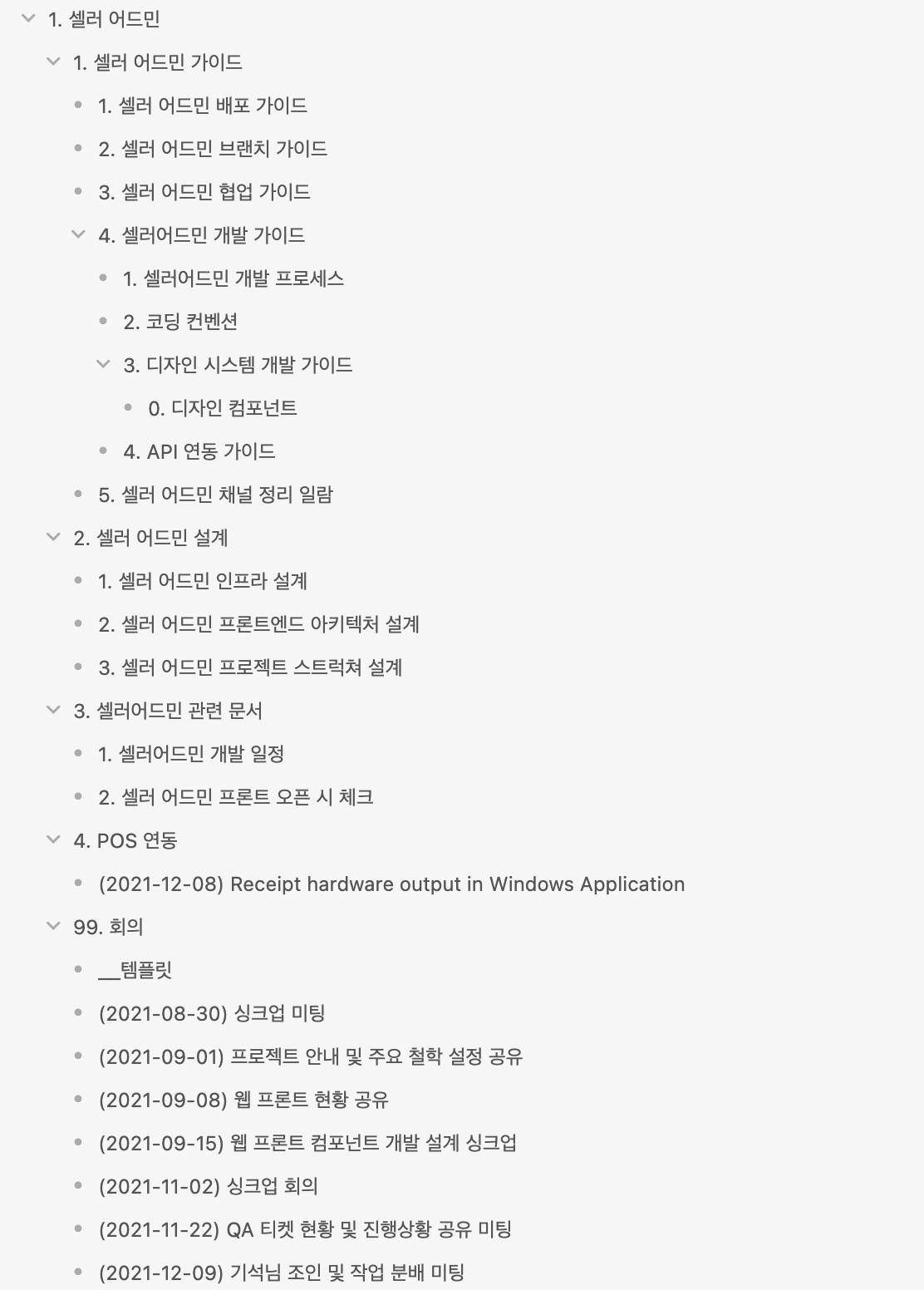Collapse the 99. 회의 section
The image size is (924, 1290).
(x=52, y=926)
